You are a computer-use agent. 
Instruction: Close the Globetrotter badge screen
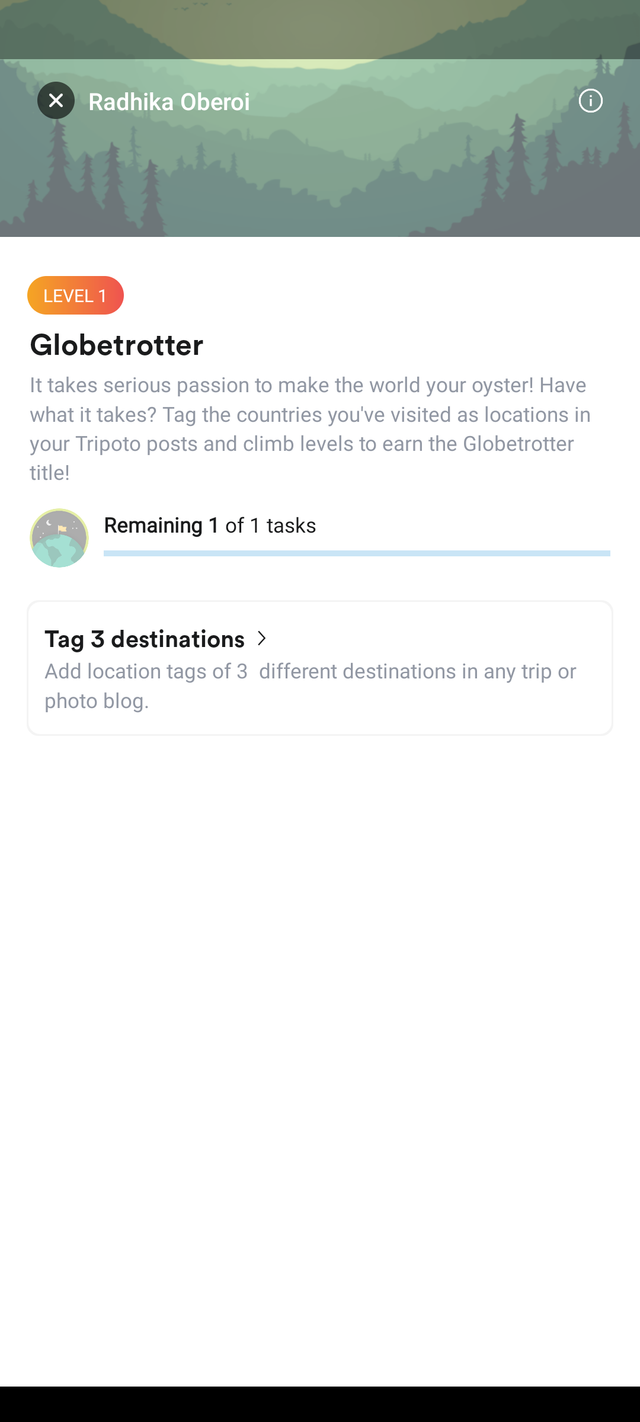click(x=56, y=101)
